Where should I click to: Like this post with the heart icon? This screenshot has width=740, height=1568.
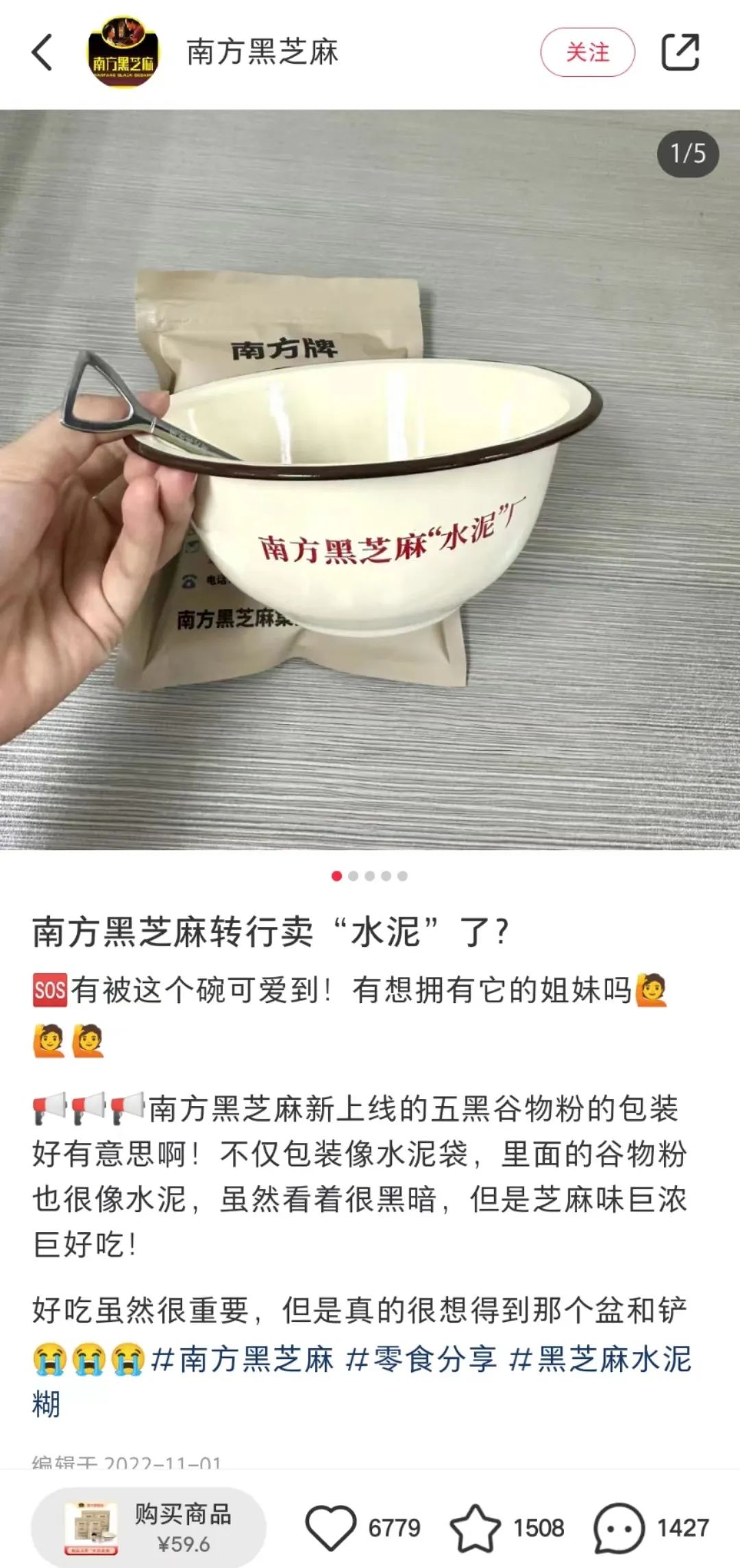[331, 1528]
